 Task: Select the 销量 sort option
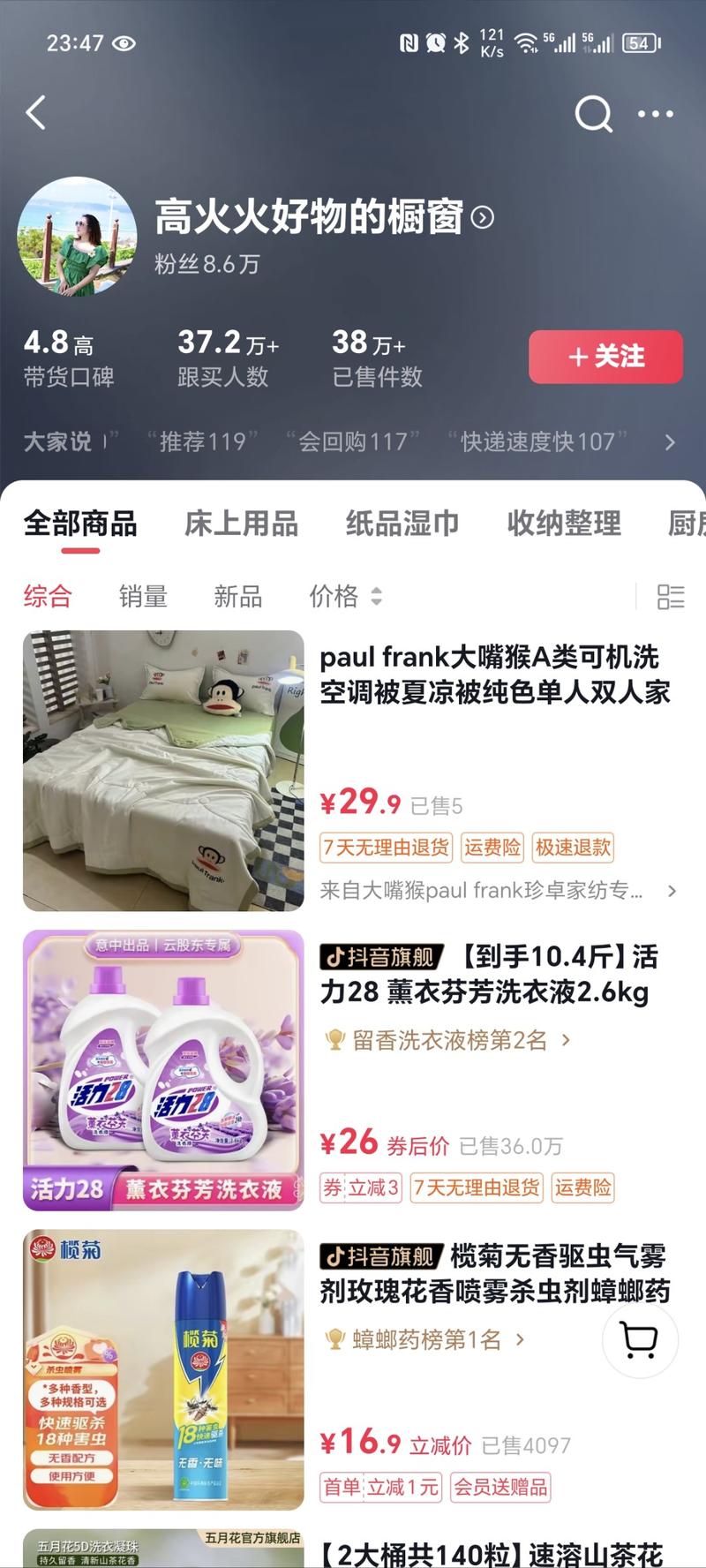click(141, 597)
